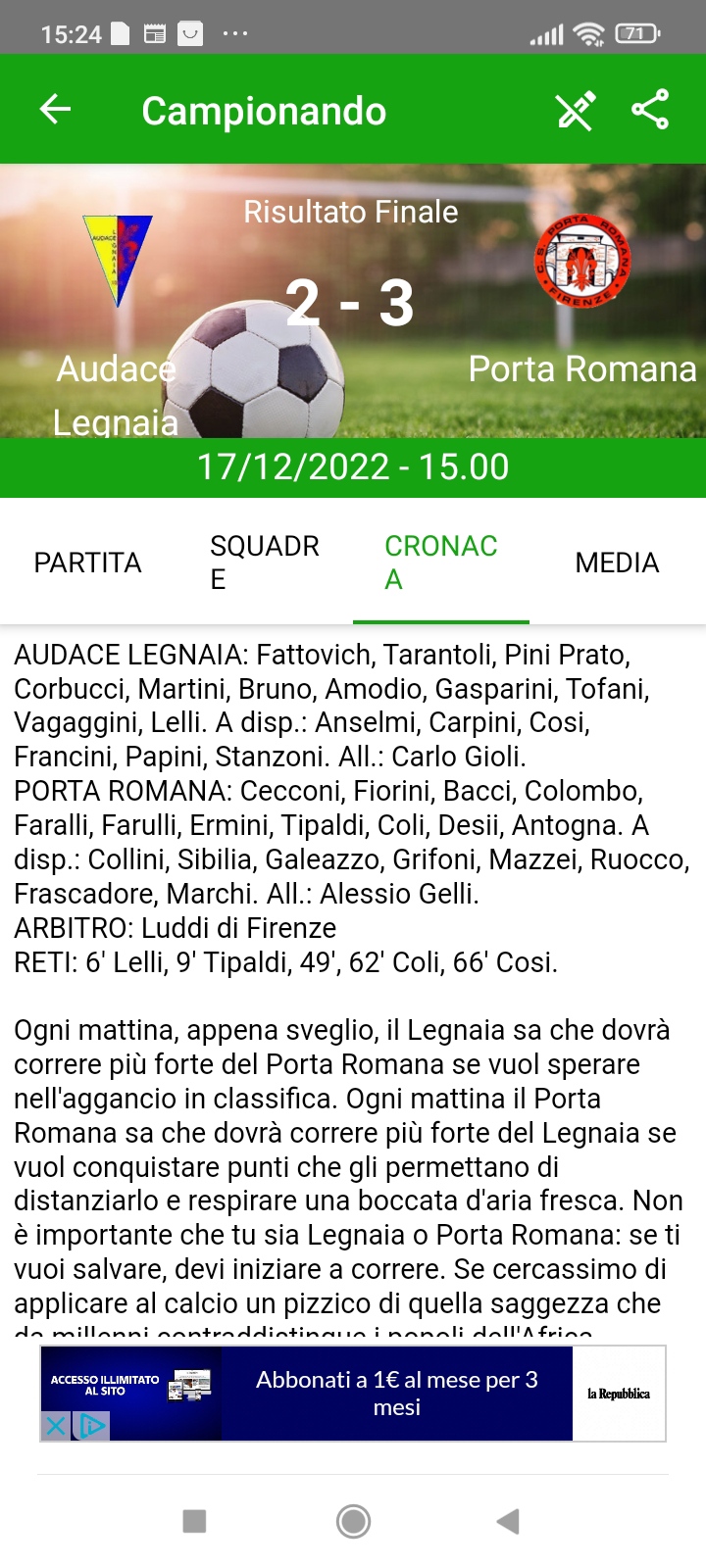Screen dimensions: 706x1568
Task: Tap the system home button
Action: (x=353, y=1521)
